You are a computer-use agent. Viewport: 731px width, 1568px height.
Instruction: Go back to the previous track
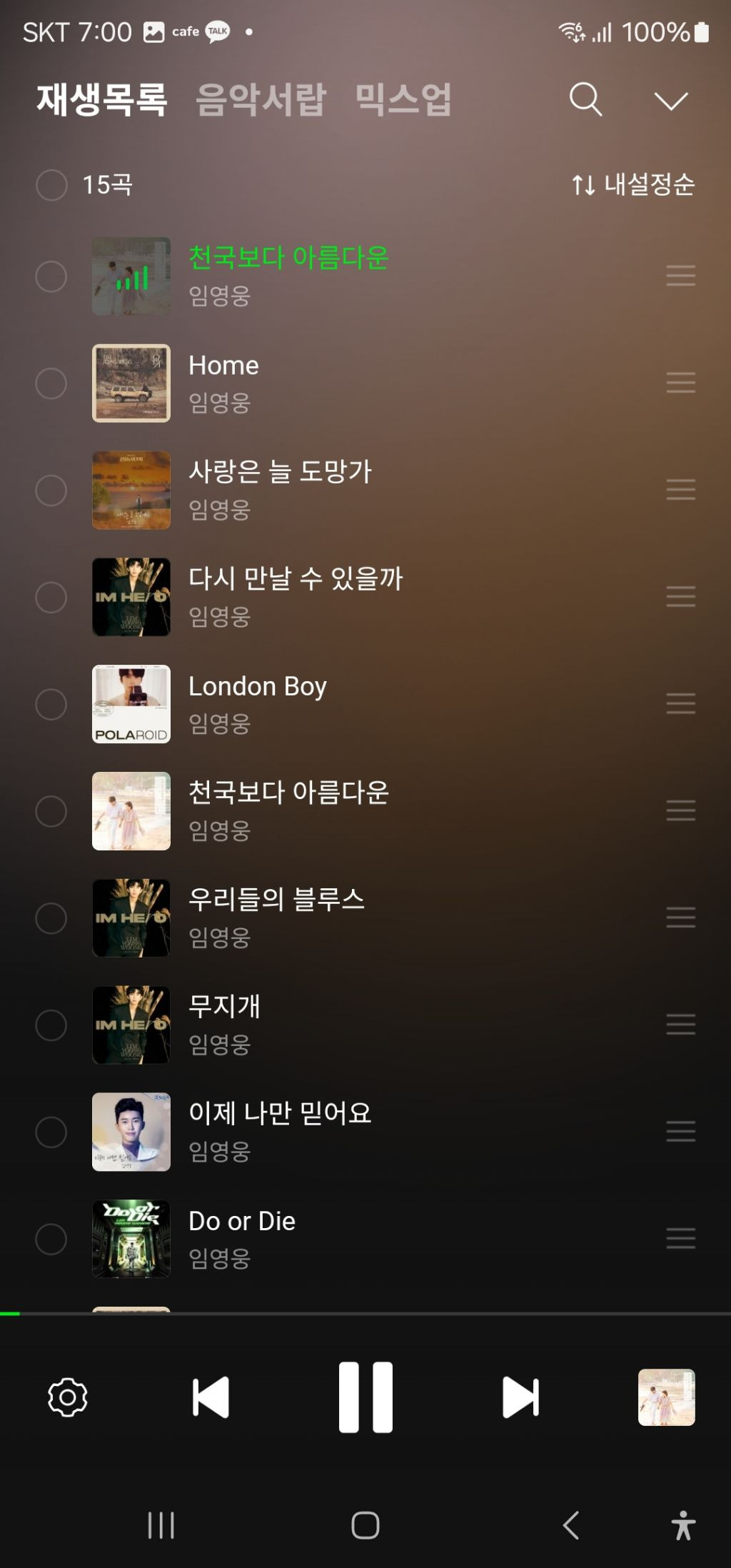(x=211, y=1397)
